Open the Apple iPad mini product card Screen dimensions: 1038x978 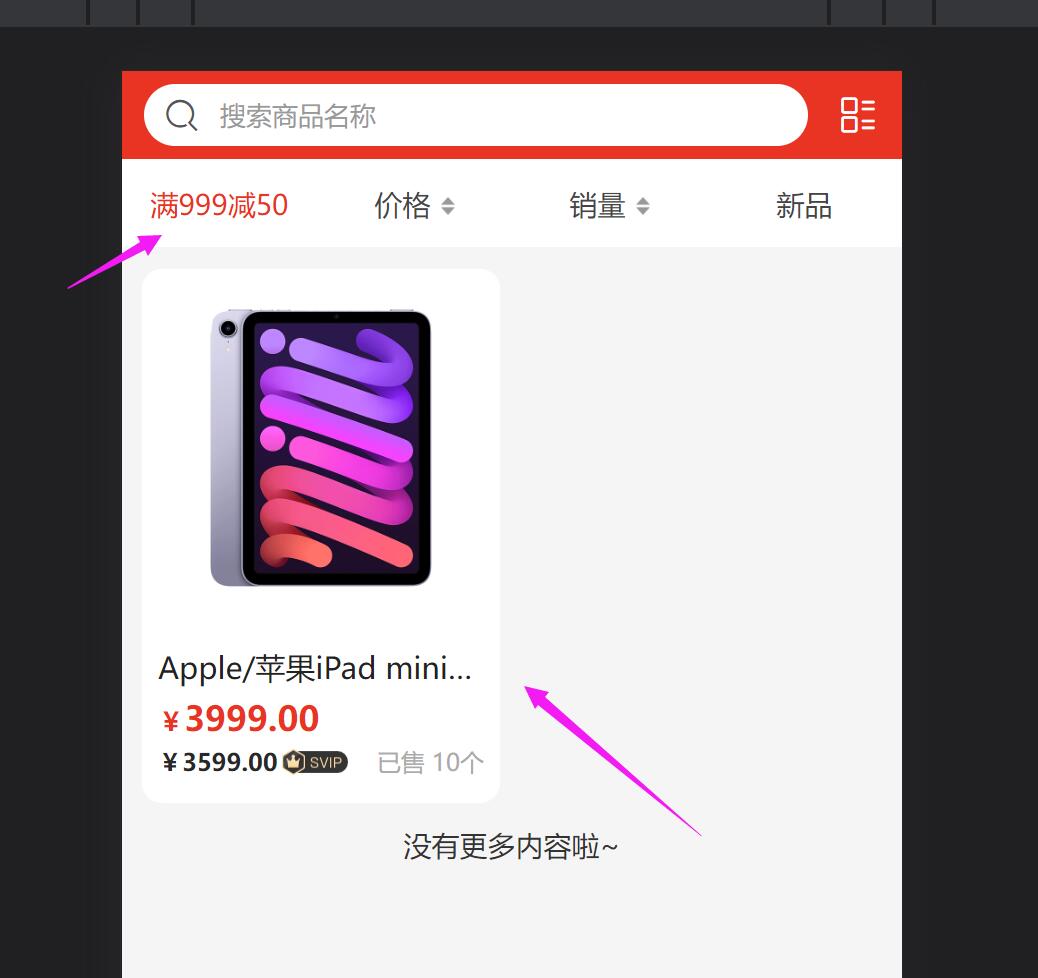point(321,535)
